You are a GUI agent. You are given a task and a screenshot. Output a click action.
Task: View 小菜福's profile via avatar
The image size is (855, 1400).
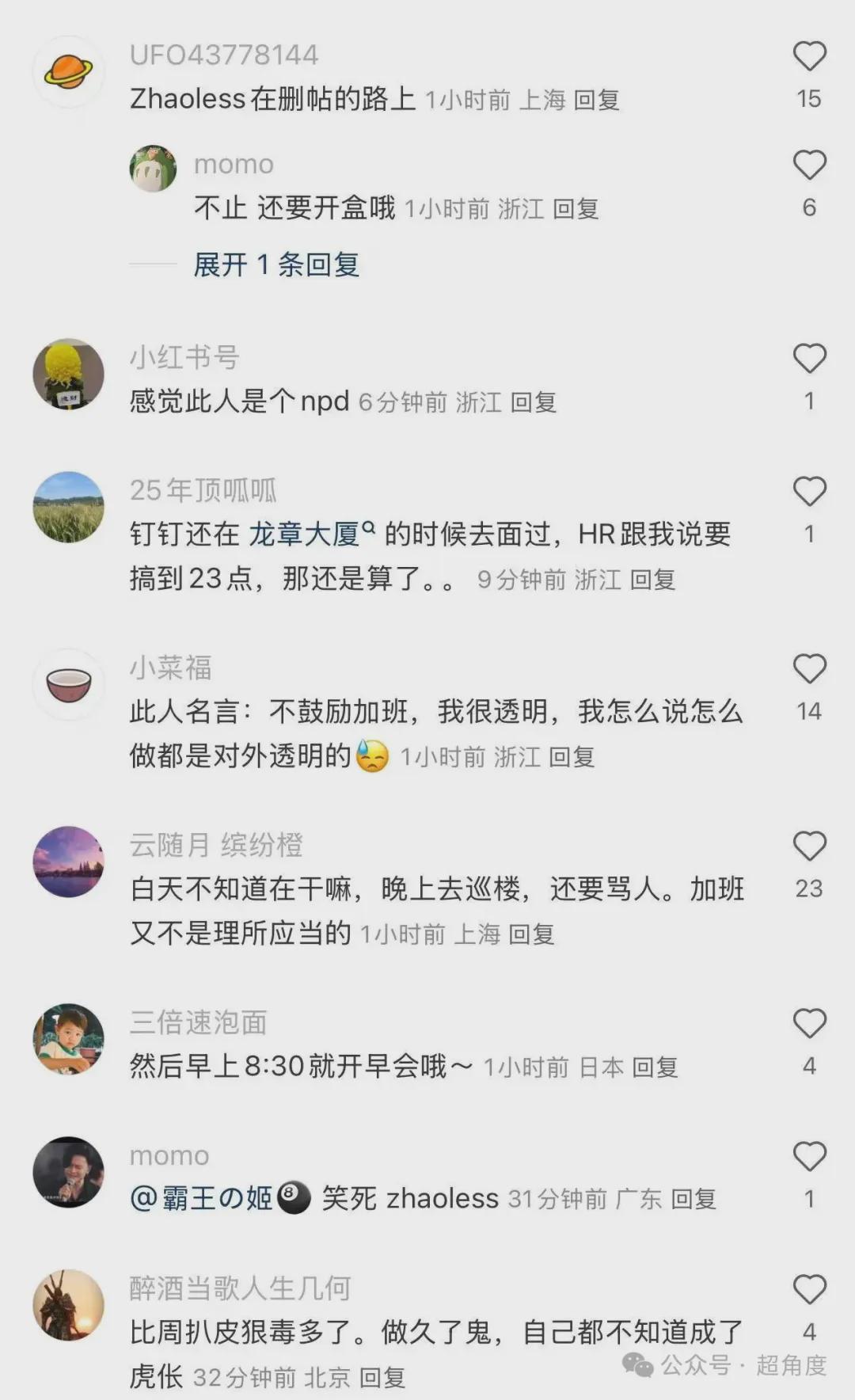click(68, 685)
